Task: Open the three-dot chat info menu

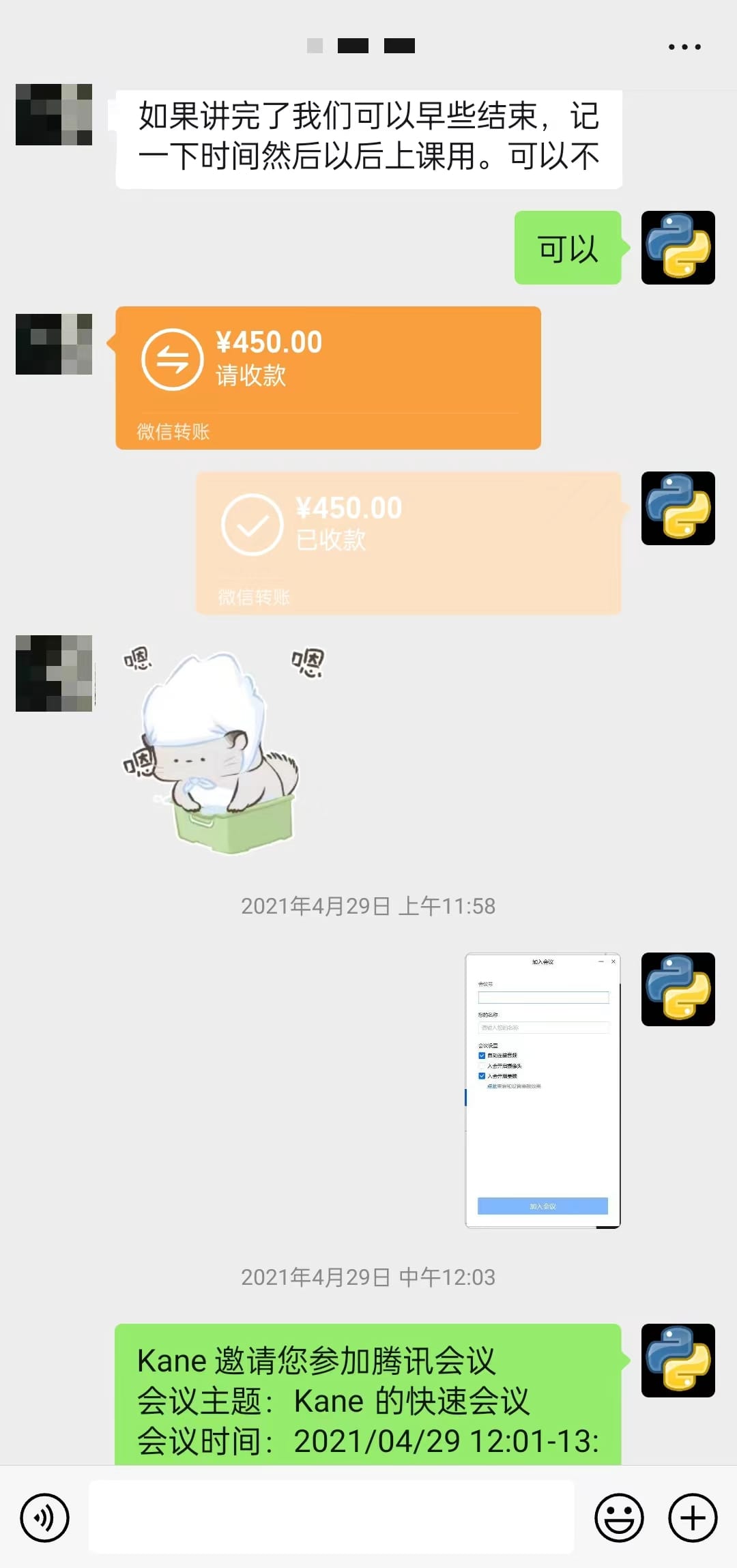Action: click(x=684, y=46)
